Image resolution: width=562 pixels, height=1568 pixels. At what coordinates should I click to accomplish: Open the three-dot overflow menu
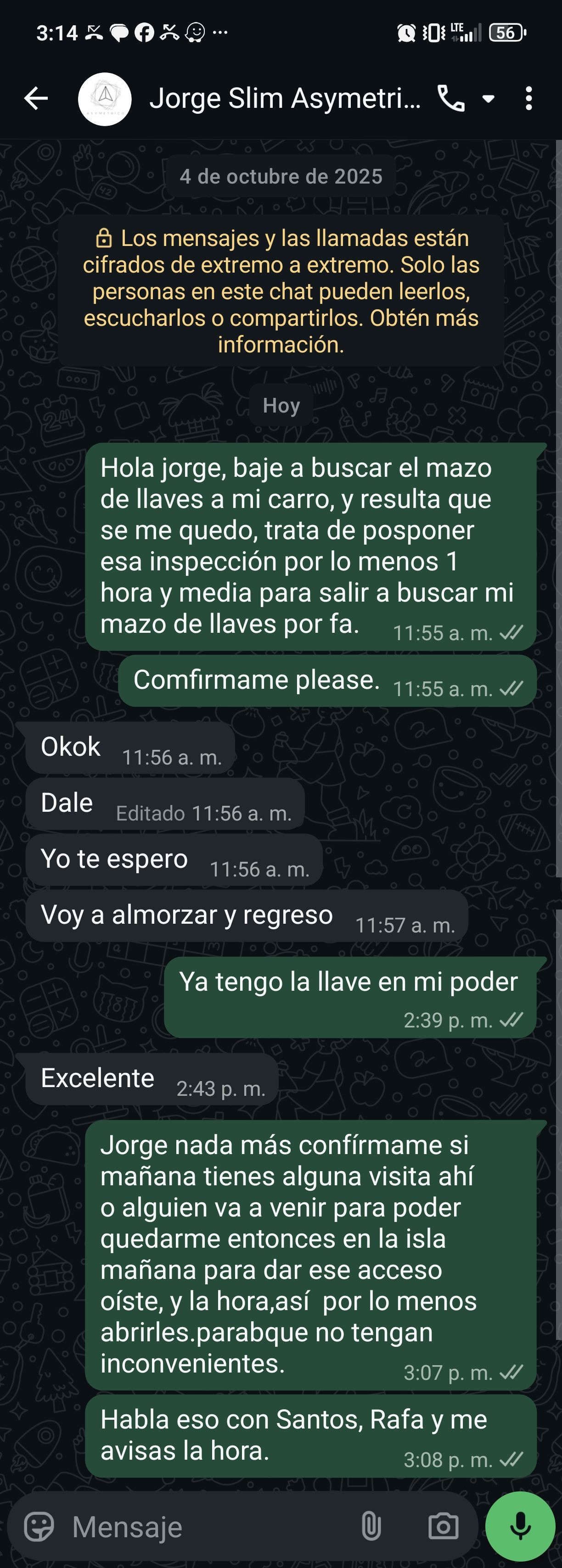pos(528,99)
